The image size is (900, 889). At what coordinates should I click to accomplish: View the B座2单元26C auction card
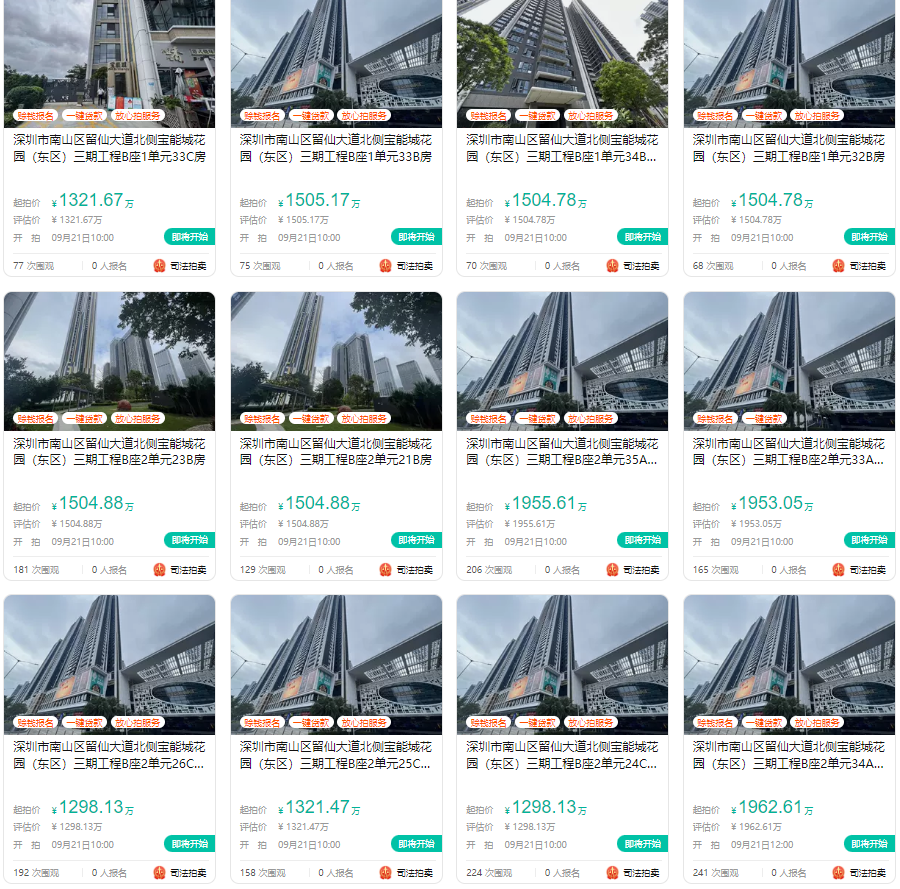110,755
